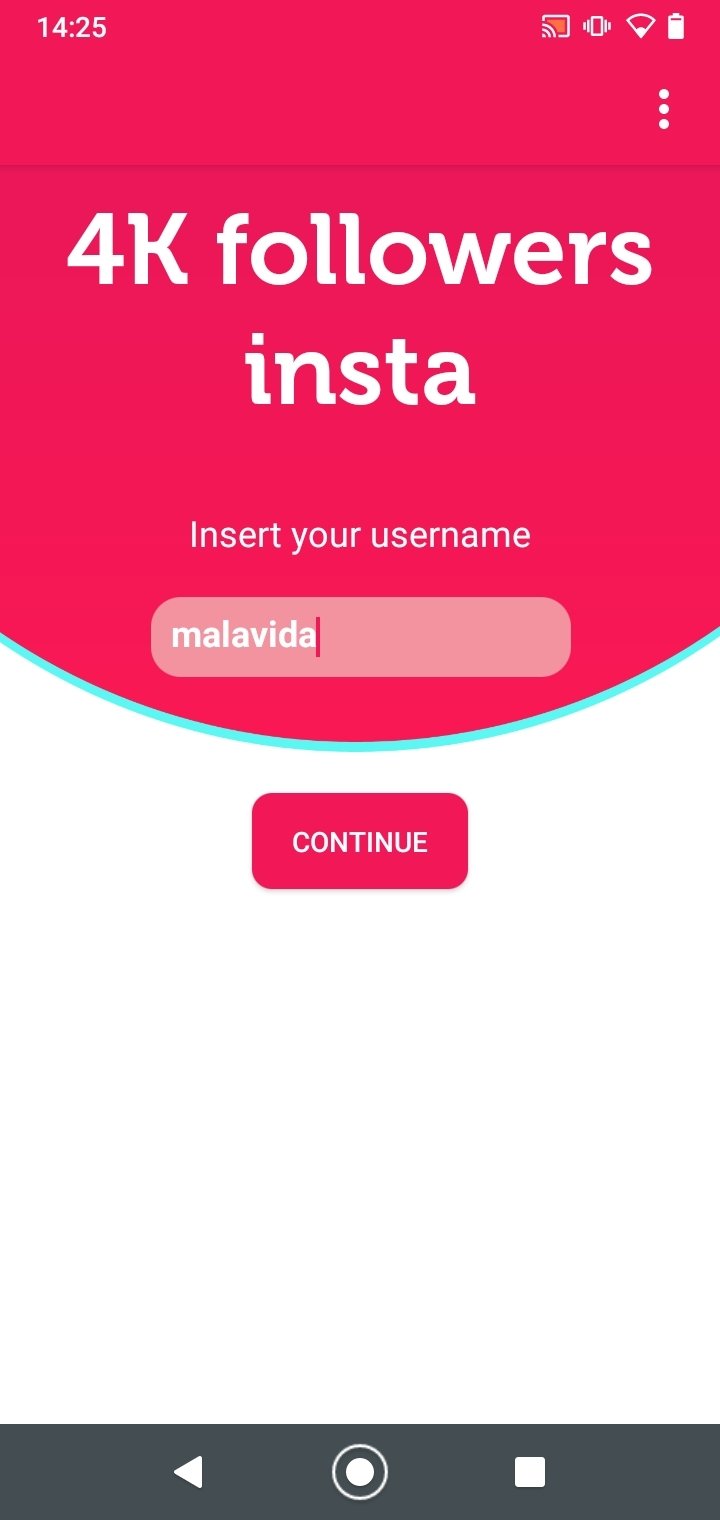Image resolution: width=720 pixels, height=1520 pixels.
Task: Open the three-dot overflow menu
Action: (x=663, y=109)
